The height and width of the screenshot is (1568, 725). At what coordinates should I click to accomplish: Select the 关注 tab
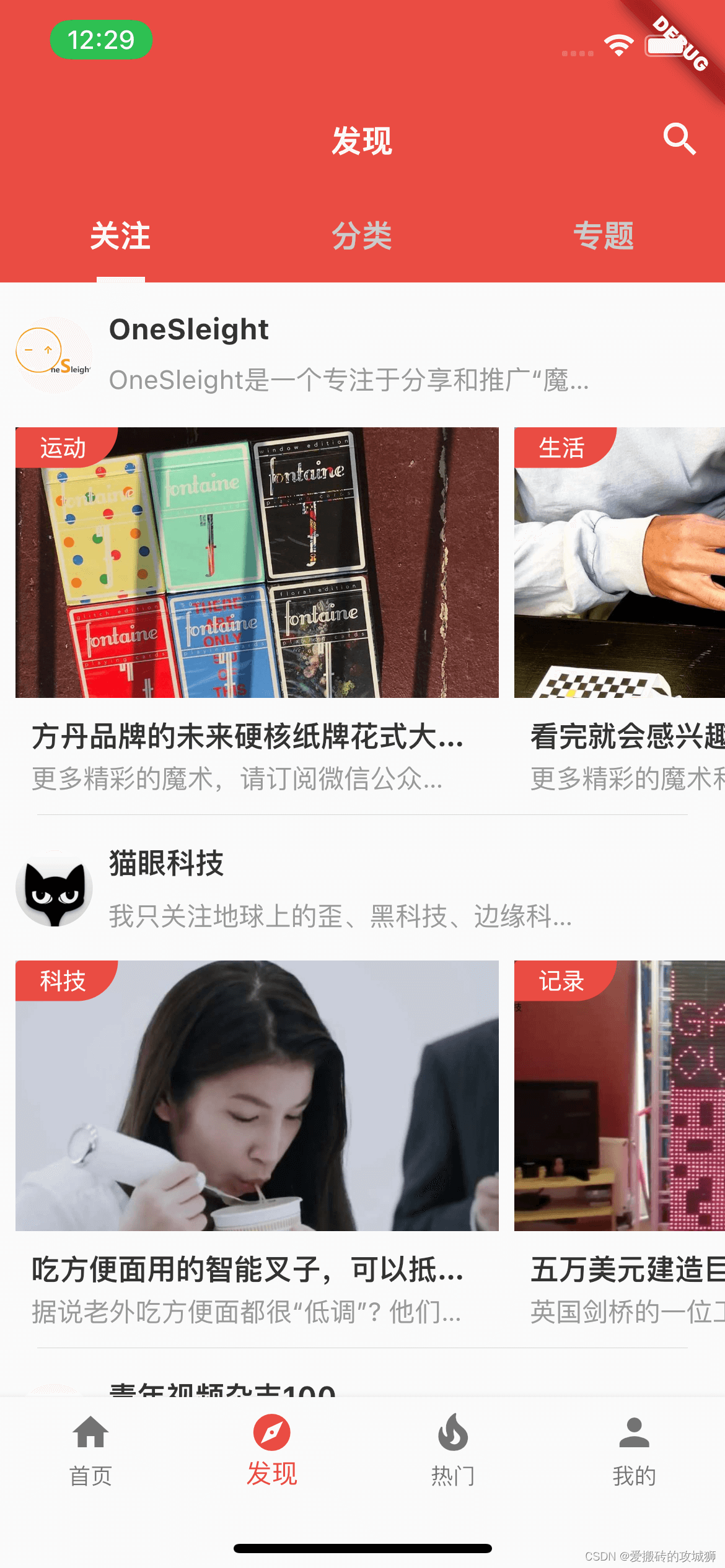pyautogui.click(x=120, y=236)
